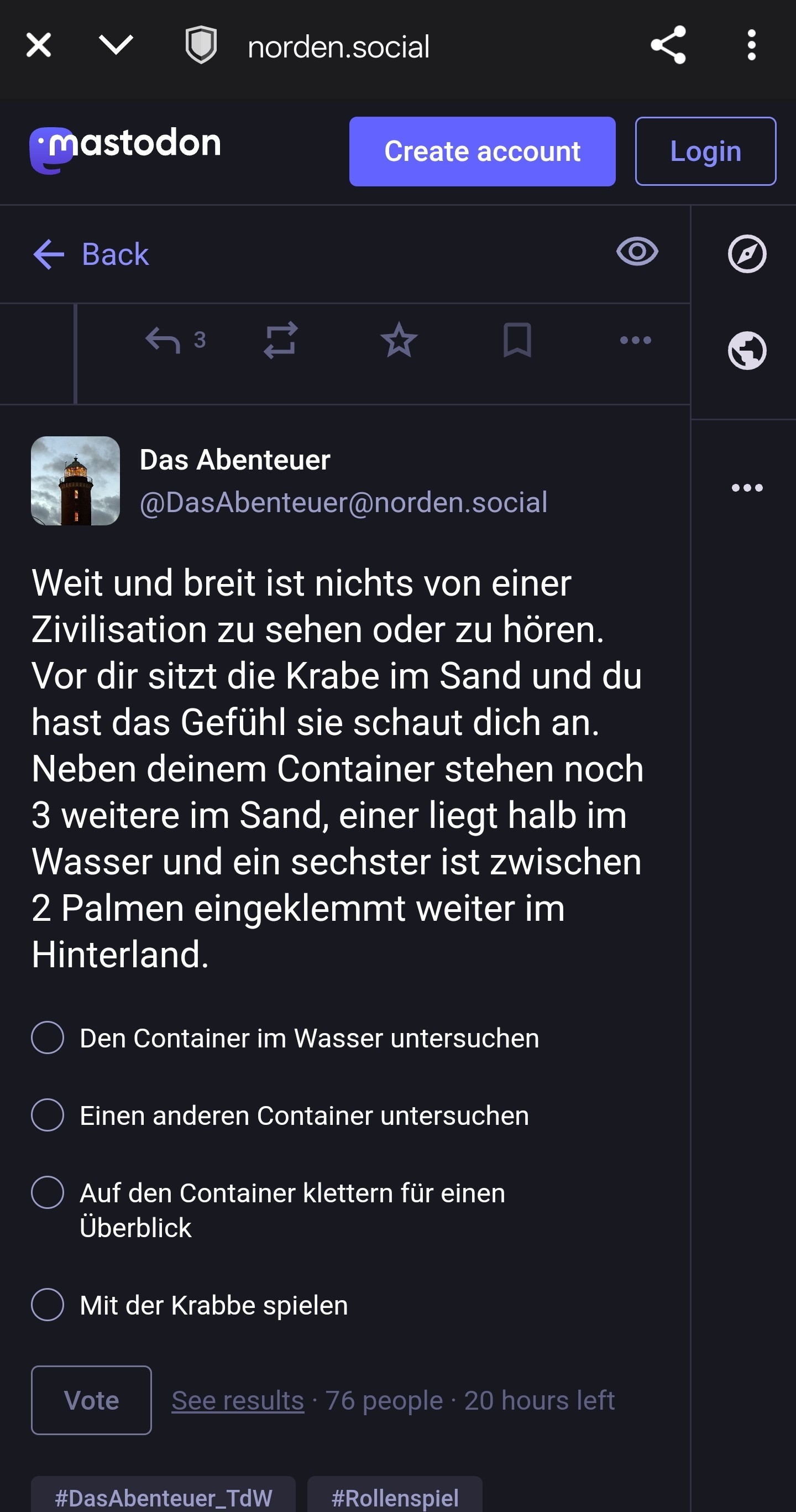Favourite the post with the star icon
Image resolution: width=796 pixels, height=1512 pixels.
click(x=399, y=340)
